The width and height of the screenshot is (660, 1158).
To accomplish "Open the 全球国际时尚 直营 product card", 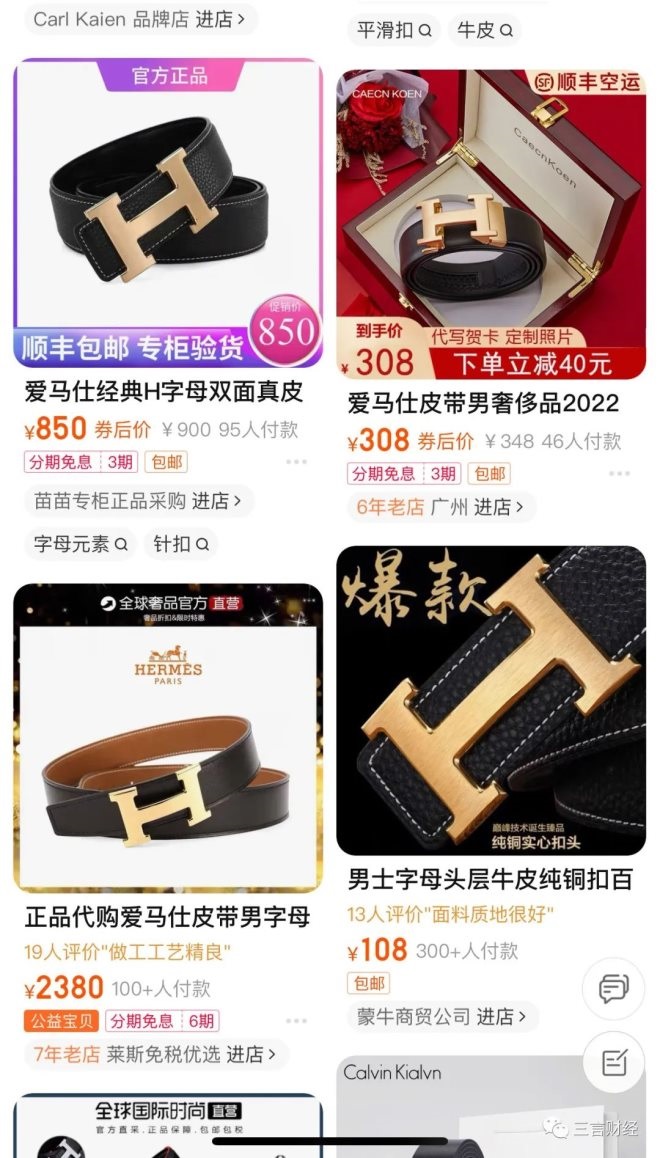I will coord(167,1125).
